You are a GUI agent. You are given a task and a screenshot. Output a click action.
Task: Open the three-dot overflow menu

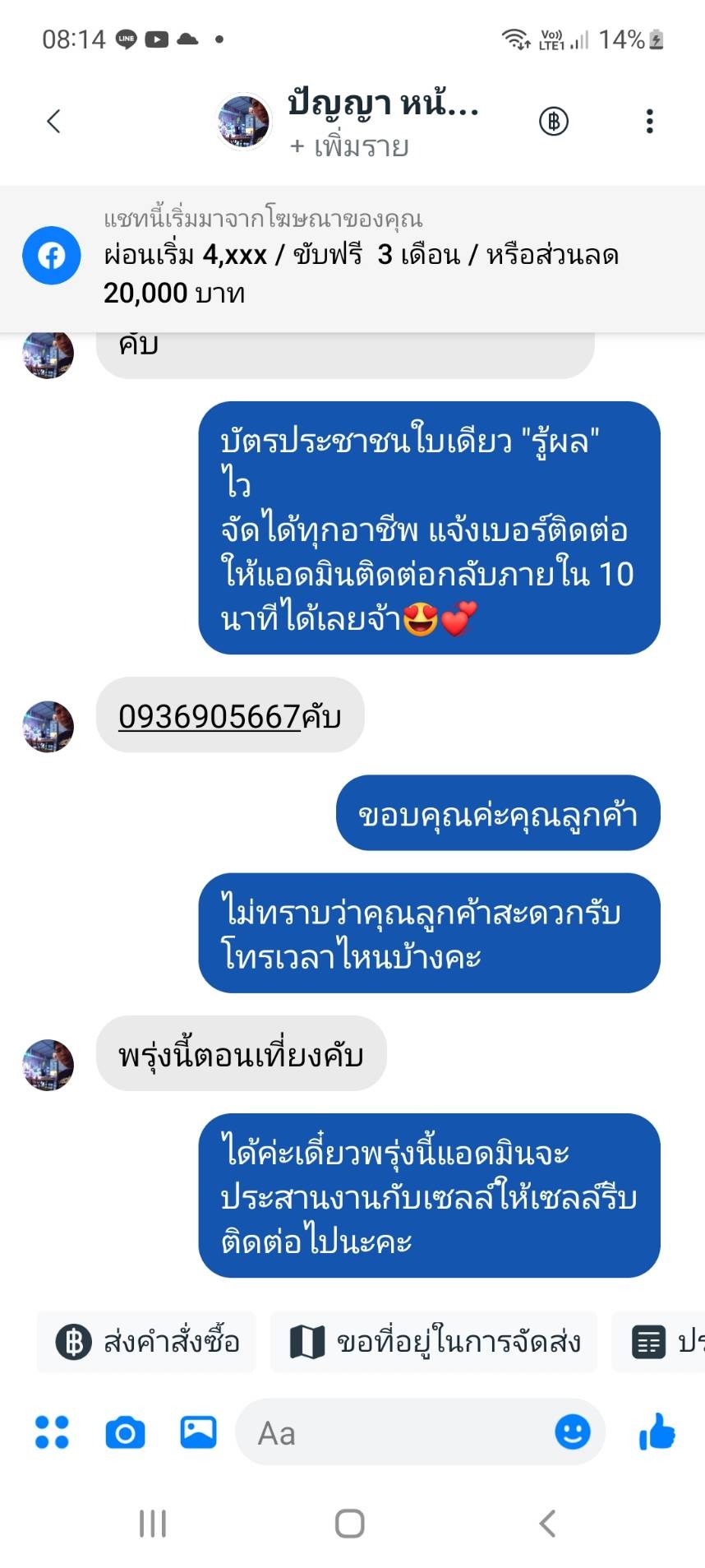tap(649, 122)
